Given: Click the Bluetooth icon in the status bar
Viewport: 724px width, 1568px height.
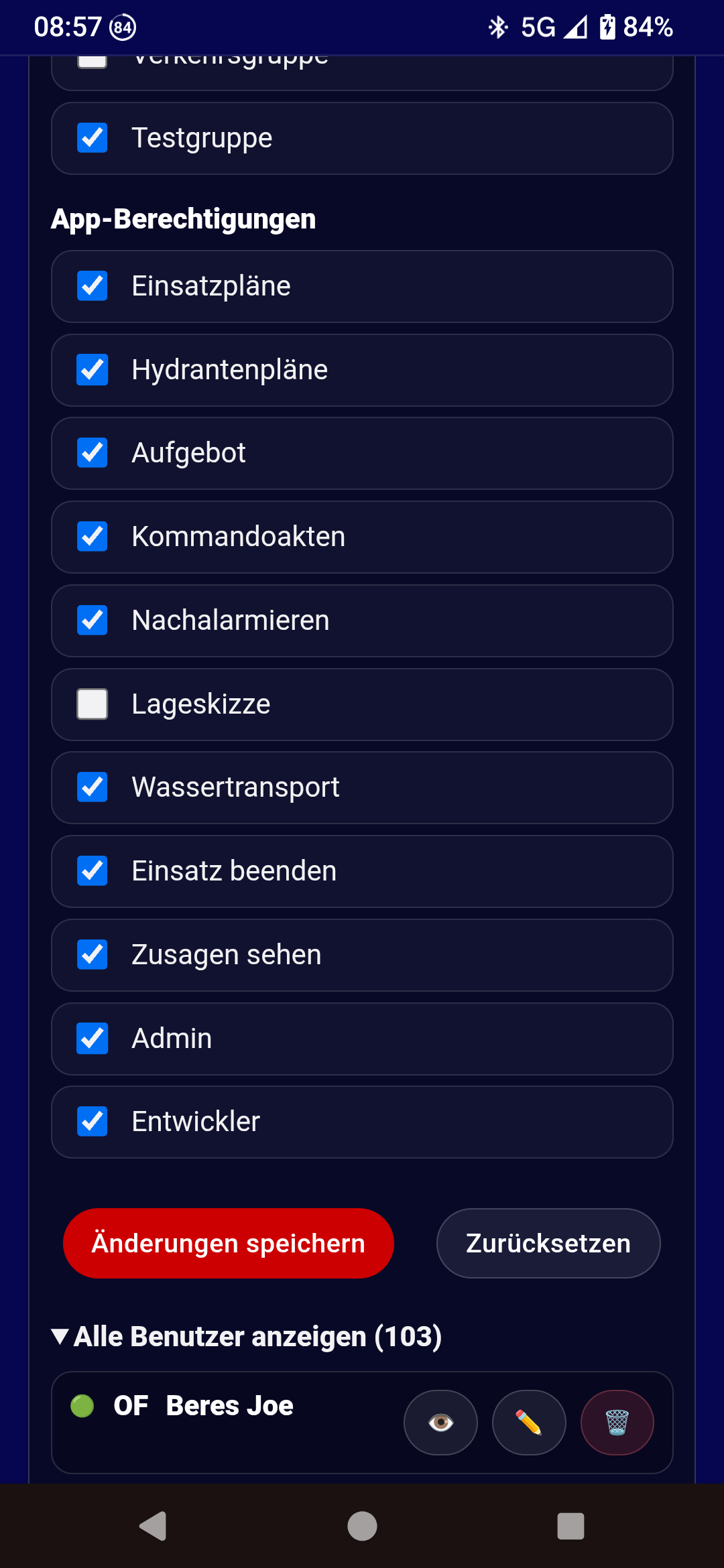Looking at the screenshot, I should pyautogui.click(x=497, y=27).
